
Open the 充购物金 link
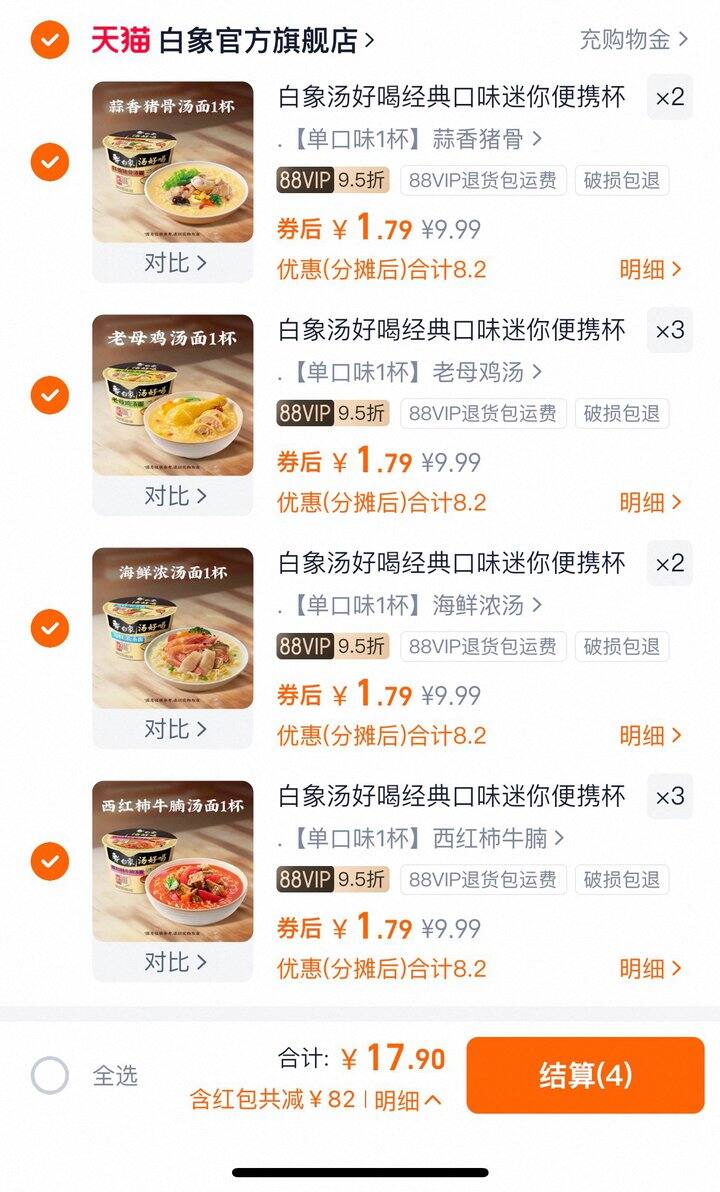tap(634, 40)
